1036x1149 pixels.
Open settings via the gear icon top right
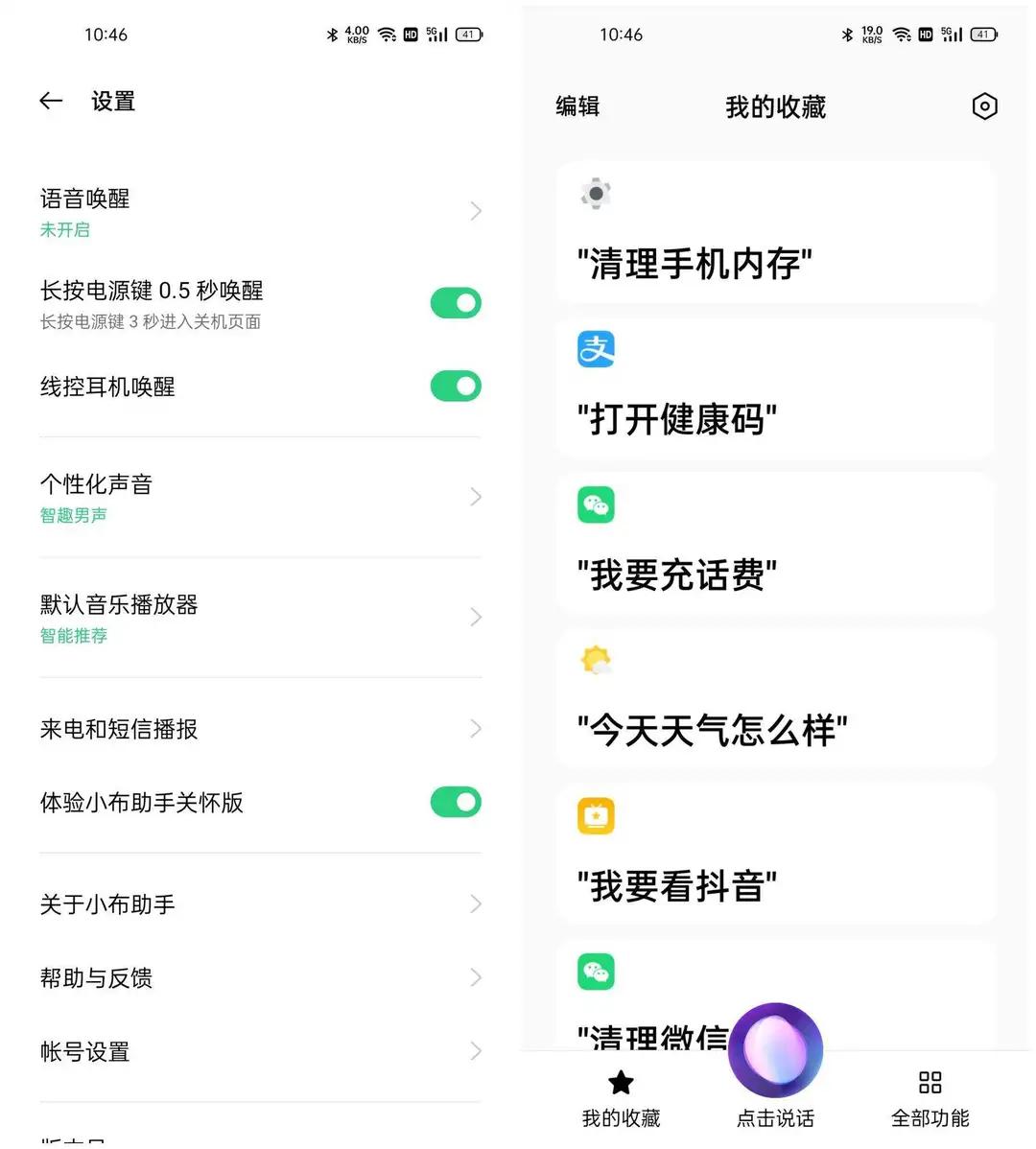click(x=984, y=106)
